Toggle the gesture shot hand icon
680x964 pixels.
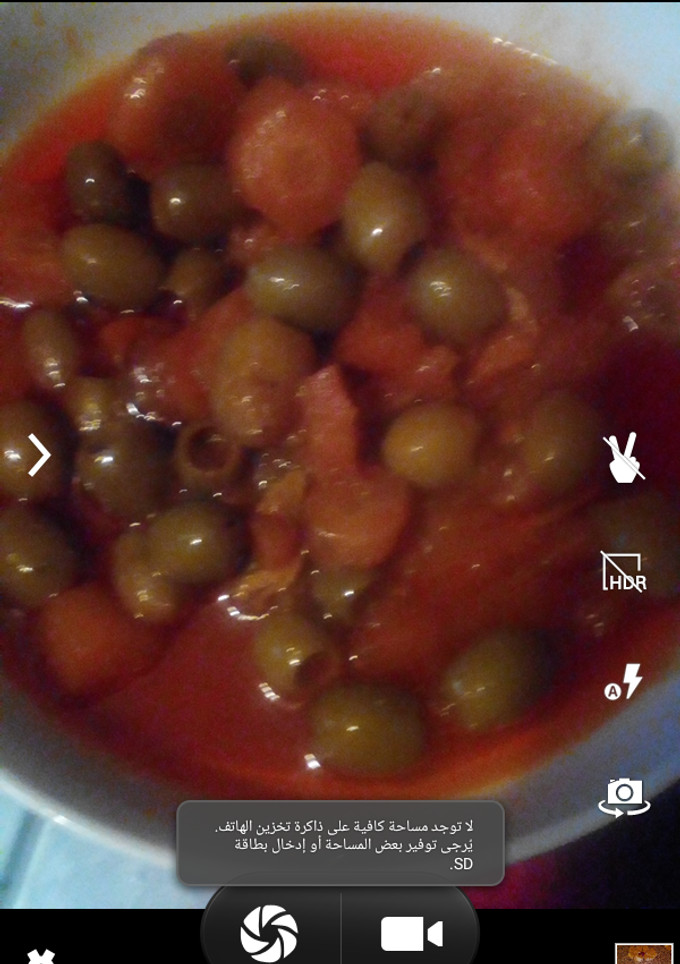tap(625, 459)
